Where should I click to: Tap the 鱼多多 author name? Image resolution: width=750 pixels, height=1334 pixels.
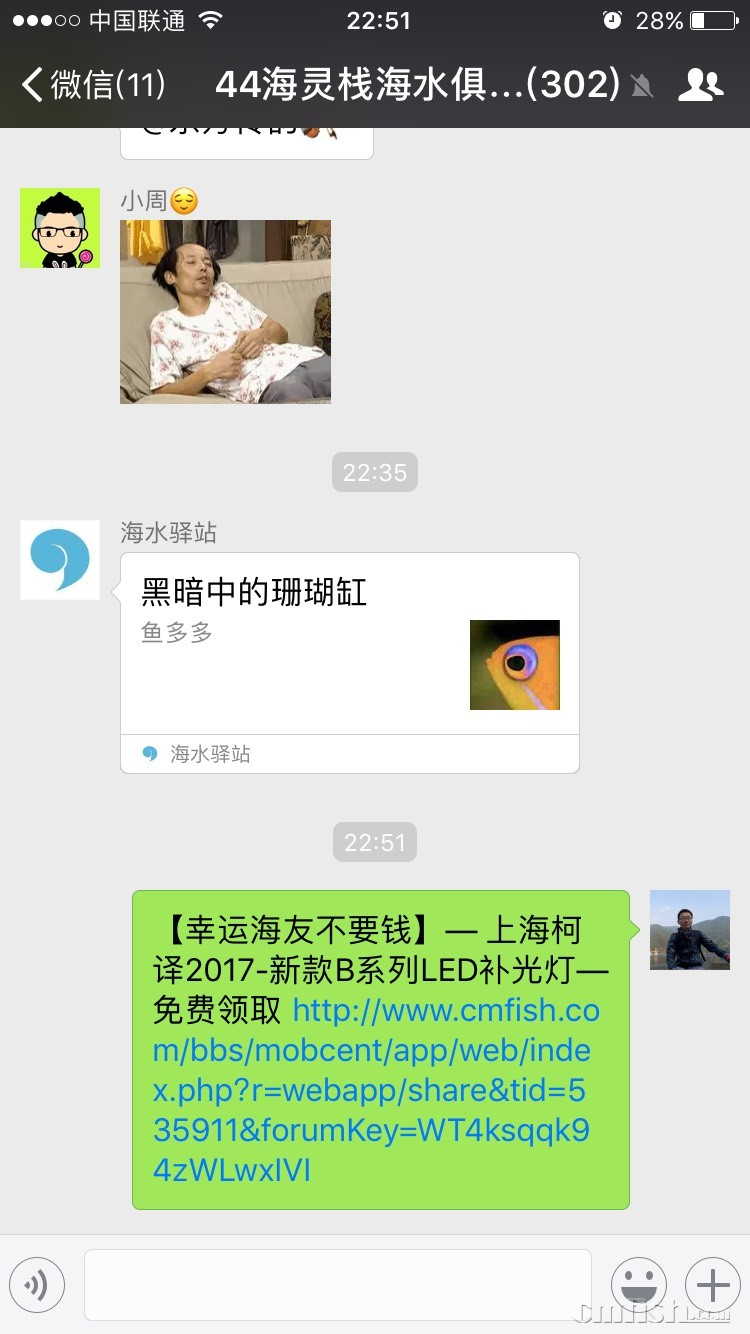[176, 632]
